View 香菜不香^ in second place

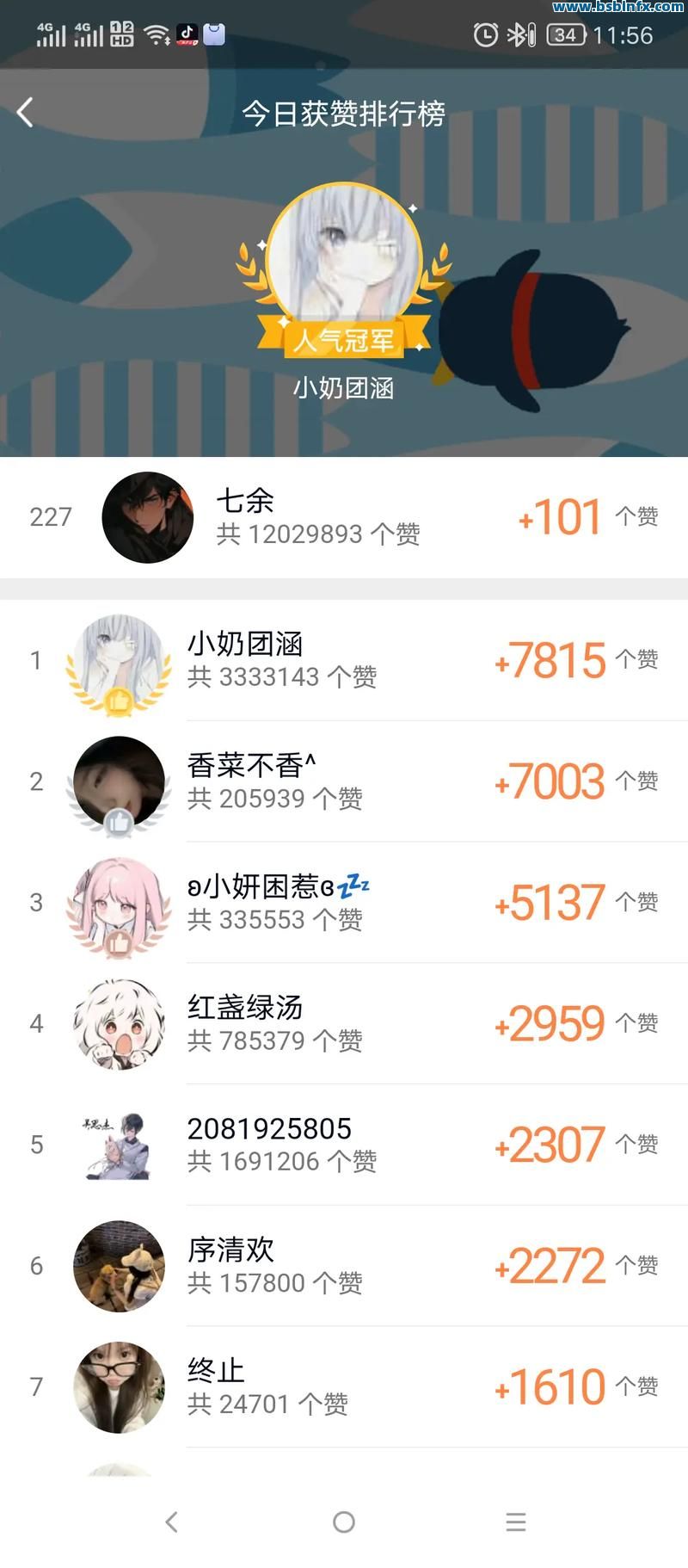click(344, 781)
